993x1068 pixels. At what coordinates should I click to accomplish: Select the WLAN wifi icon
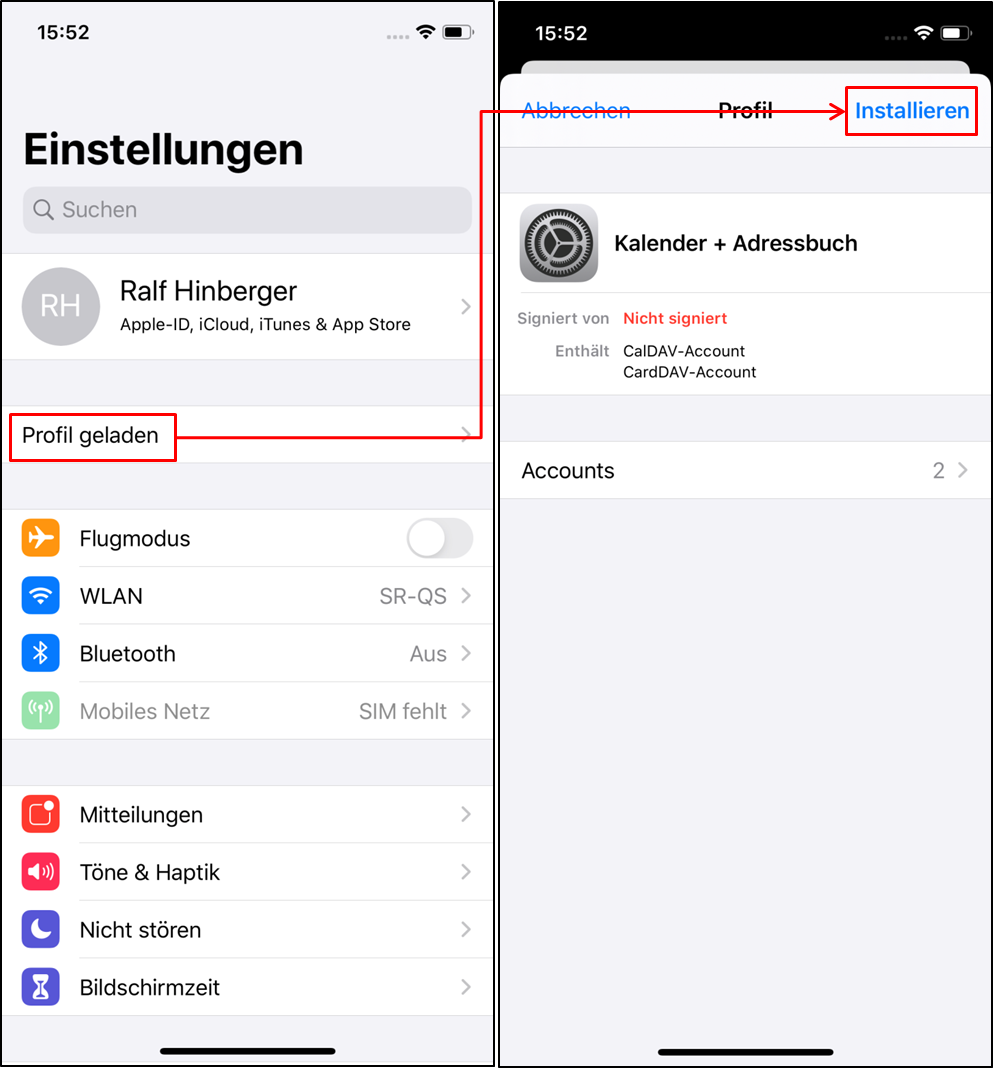tap(40, 596)
